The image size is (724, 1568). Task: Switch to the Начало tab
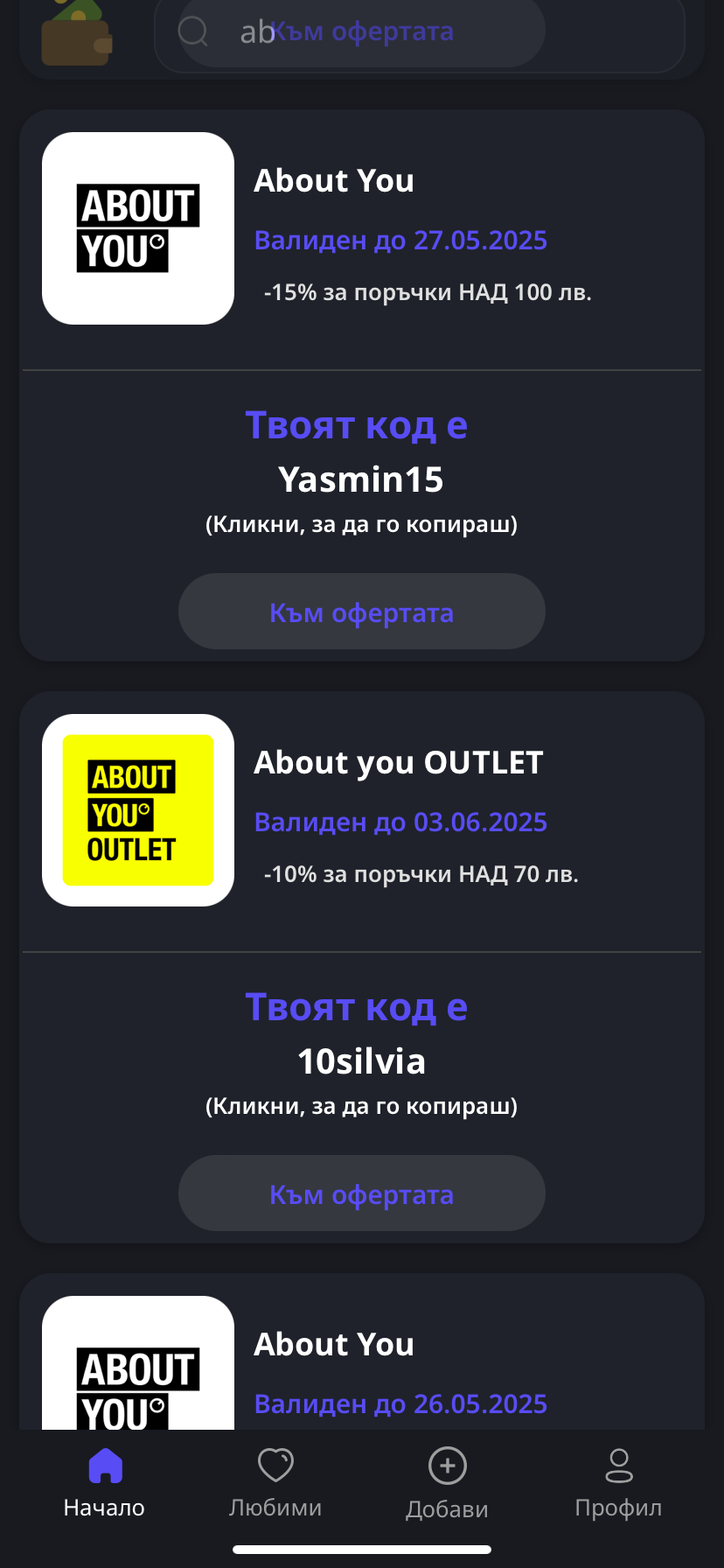pyautogui.click(x=104, y=1483)
